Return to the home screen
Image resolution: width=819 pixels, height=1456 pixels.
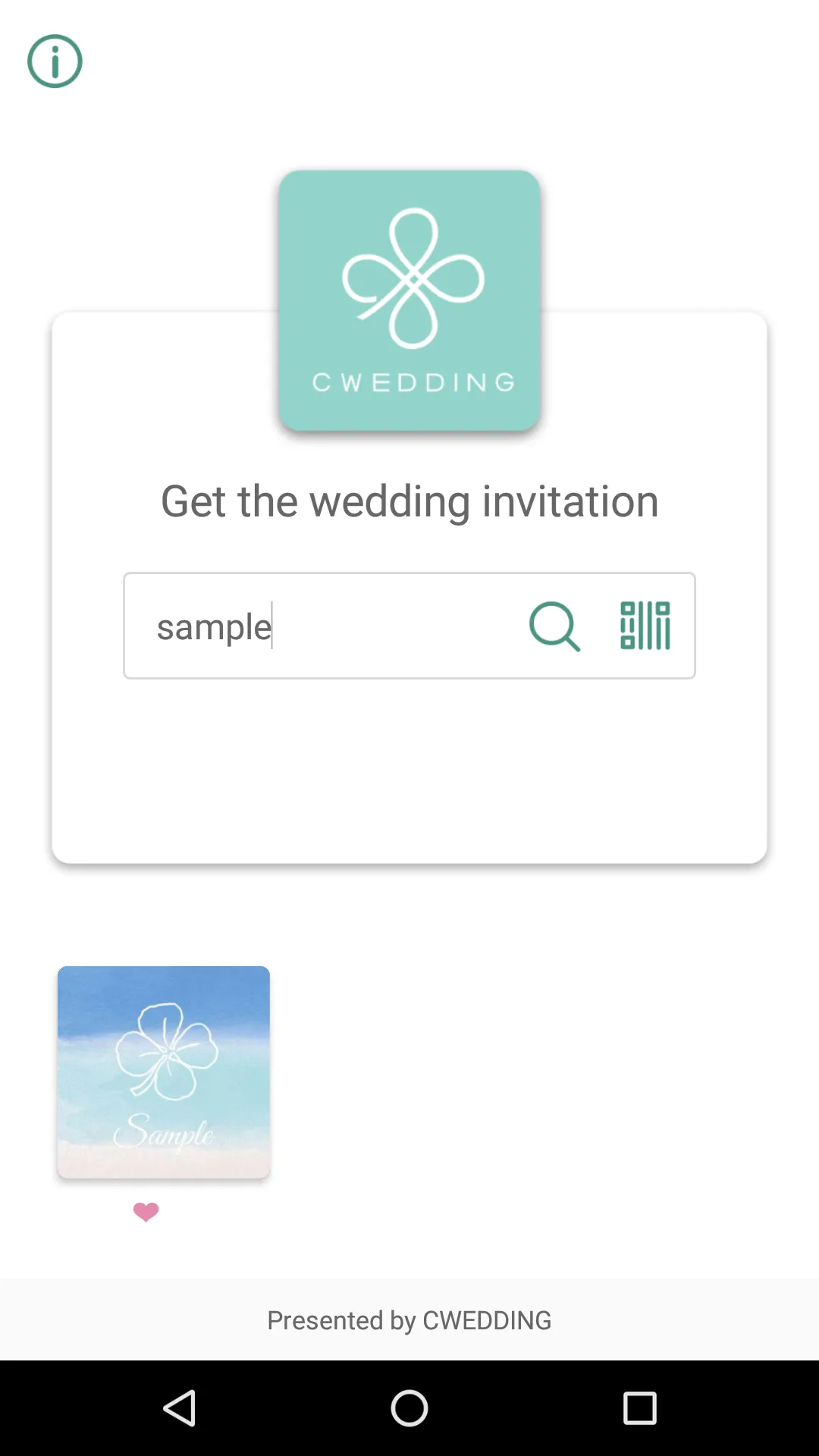pos(409,1408)
